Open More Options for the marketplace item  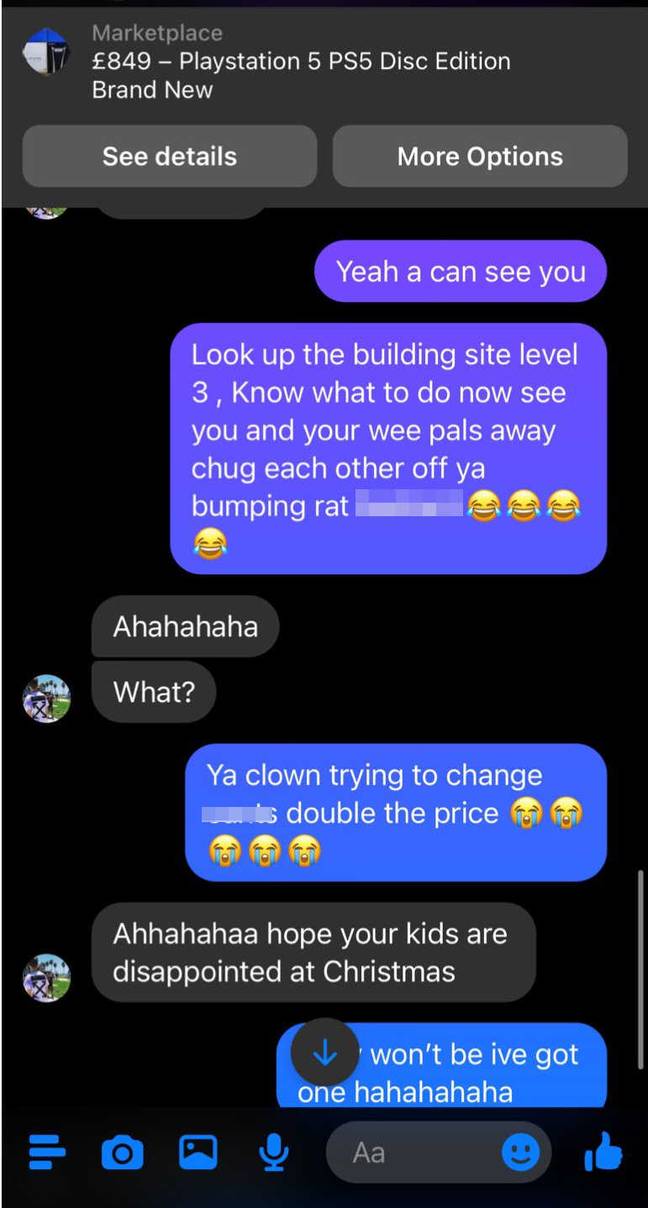(x=480, y=156)
